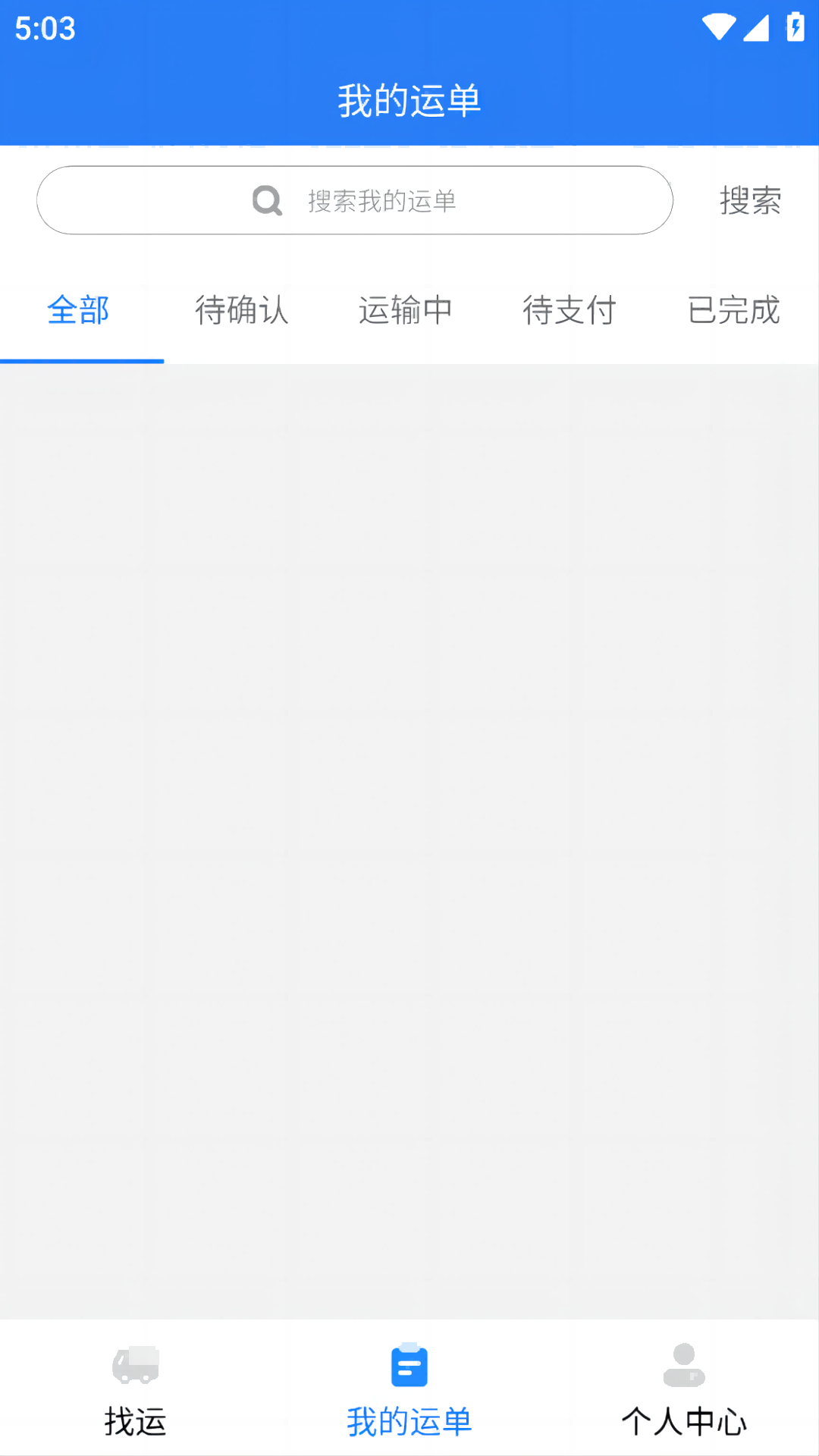
Task: Open the 待支付 tab
Action: tap(570, 310)
